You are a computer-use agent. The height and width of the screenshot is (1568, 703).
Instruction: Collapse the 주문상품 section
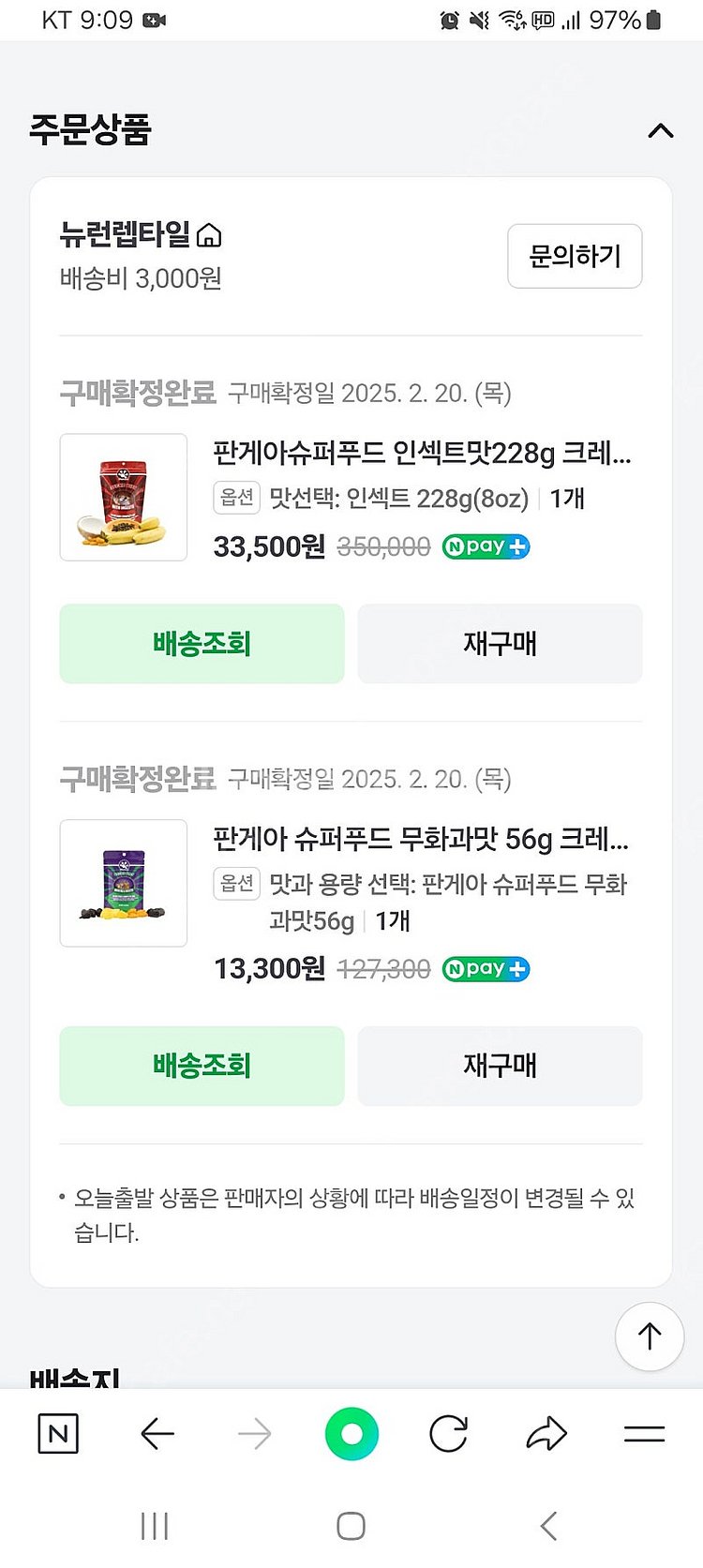point(660,131)
